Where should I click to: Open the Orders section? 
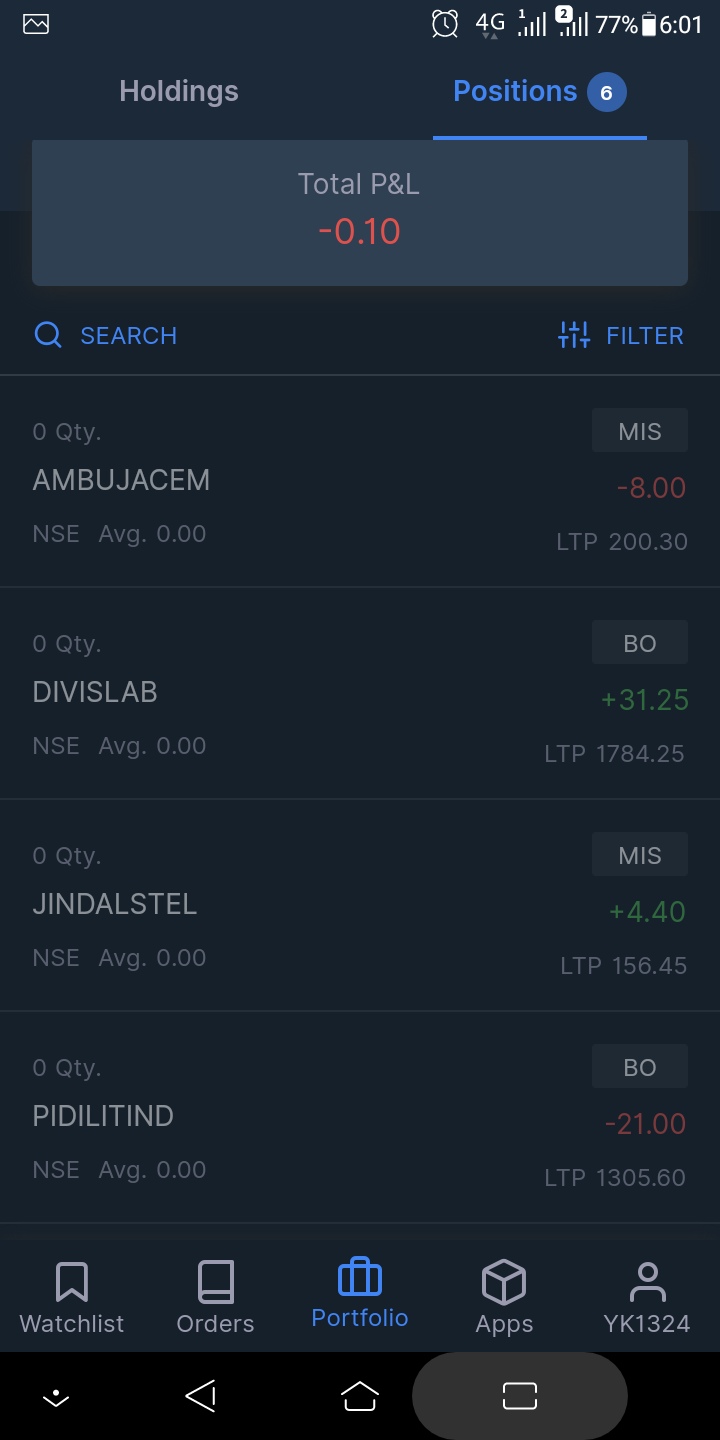215,1297
